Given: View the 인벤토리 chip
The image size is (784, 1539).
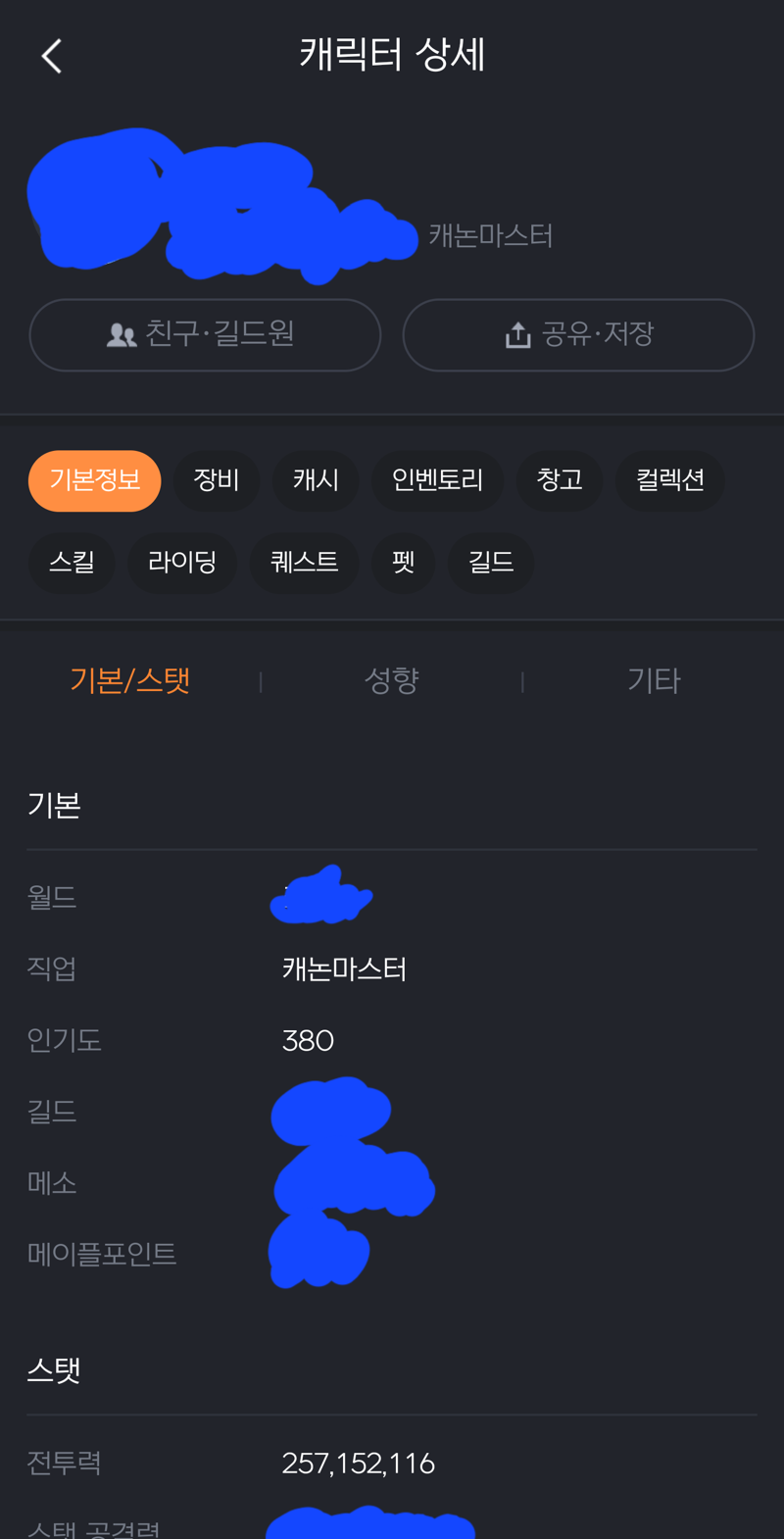Looking at the screenshot, I should tap(437, 480).
